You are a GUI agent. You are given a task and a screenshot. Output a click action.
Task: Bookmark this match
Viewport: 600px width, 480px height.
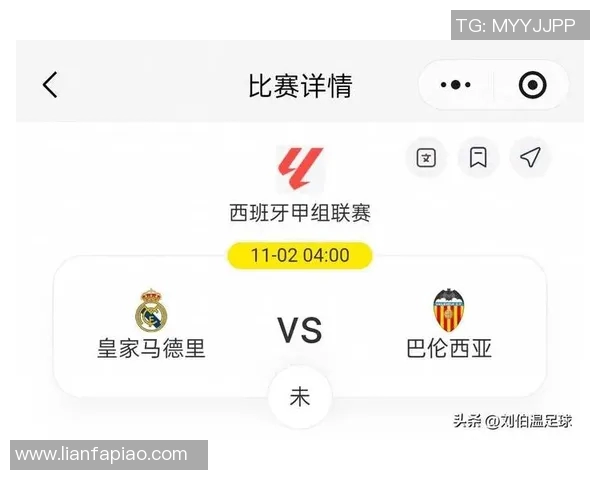479,158
